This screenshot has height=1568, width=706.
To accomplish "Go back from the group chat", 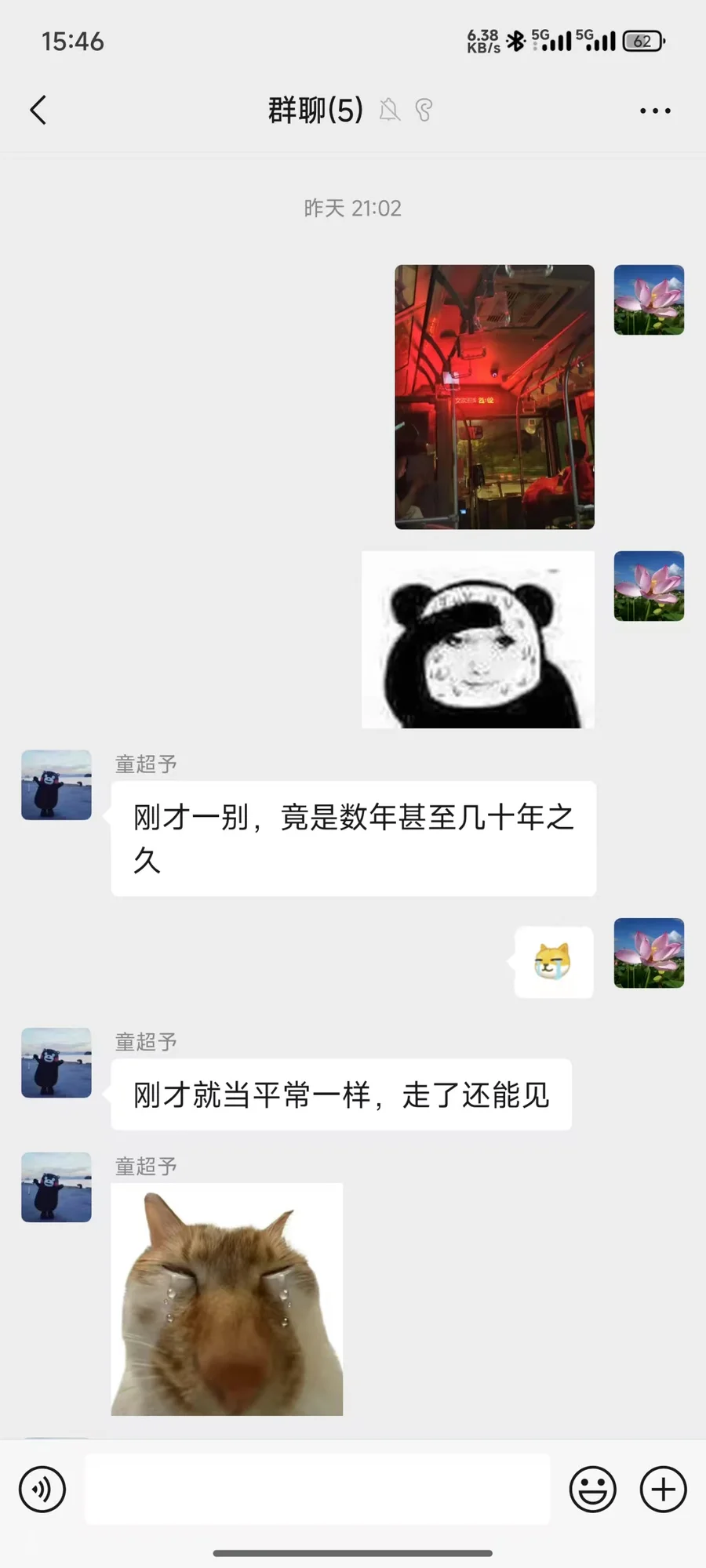I will point(38,111).
